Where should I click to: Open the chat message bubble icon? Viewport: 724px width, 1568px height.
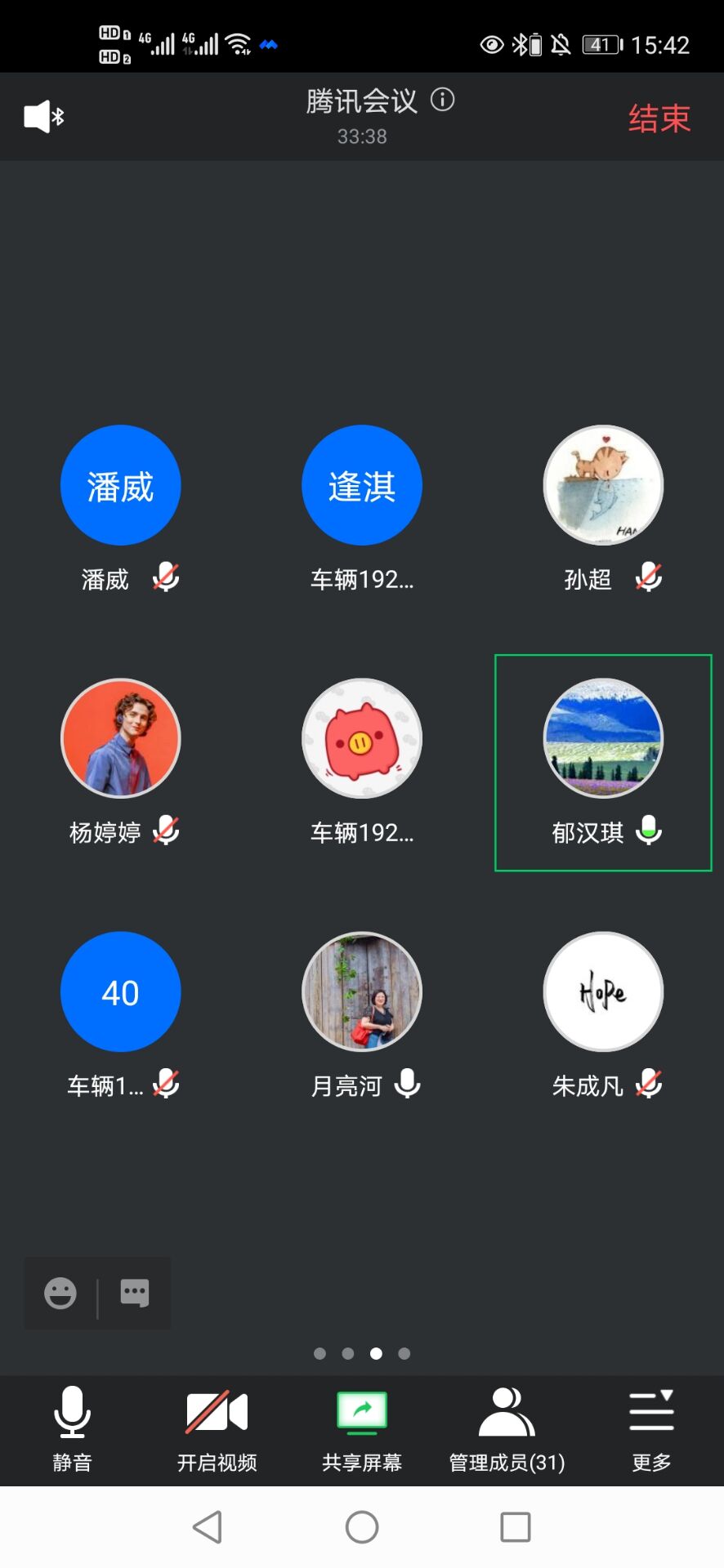135,1294
